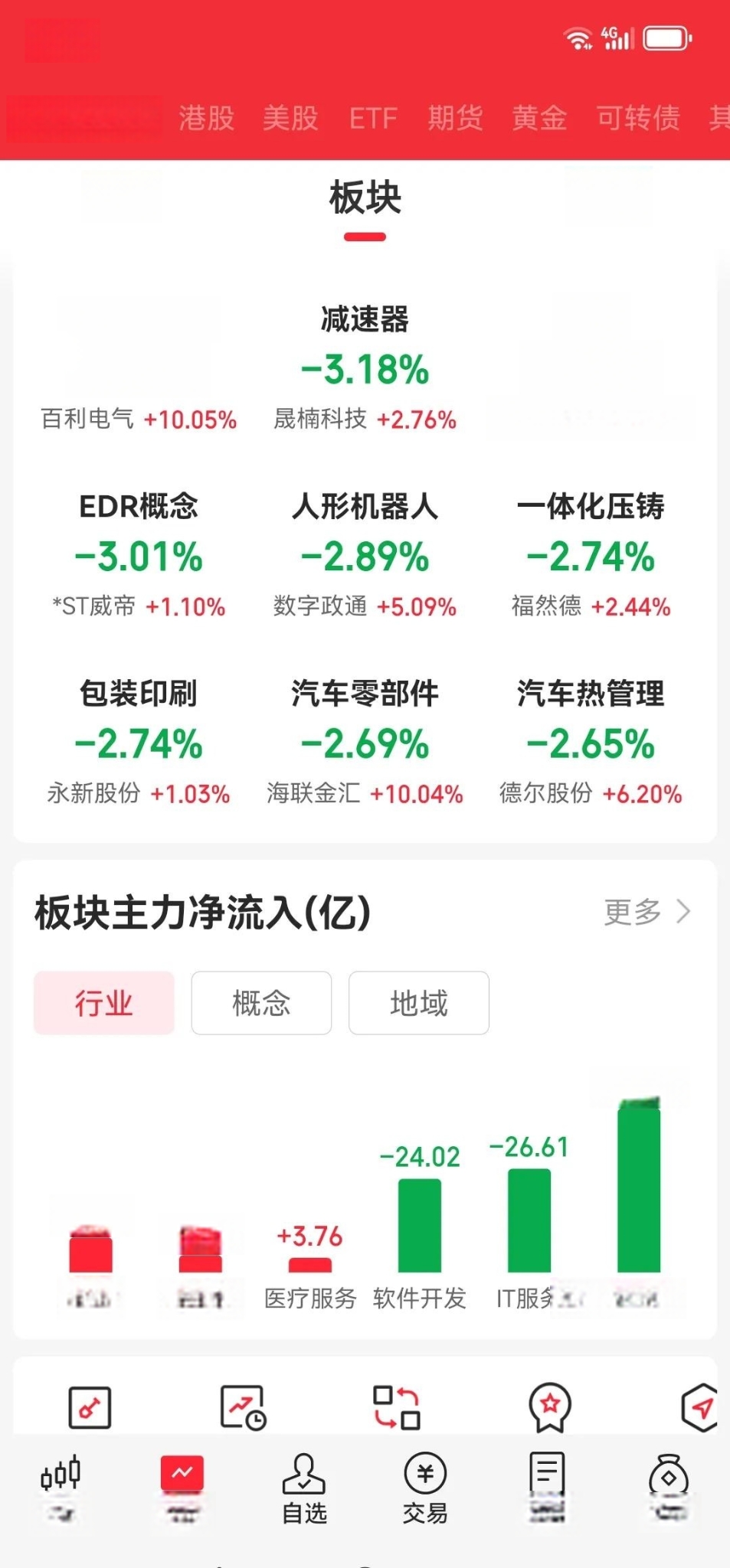Open the 可转债 tab

pos(639,118)
